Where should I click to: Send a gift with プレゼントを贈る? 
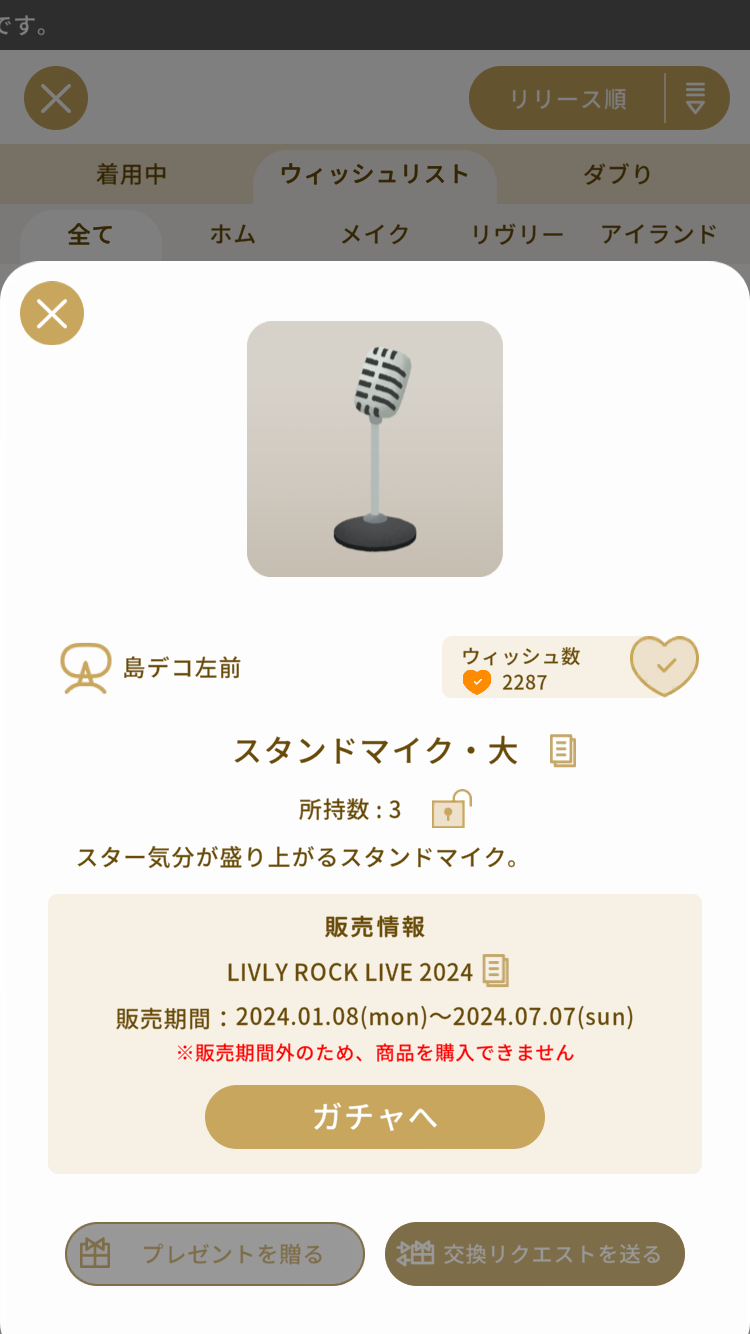tap(215, 1253)
